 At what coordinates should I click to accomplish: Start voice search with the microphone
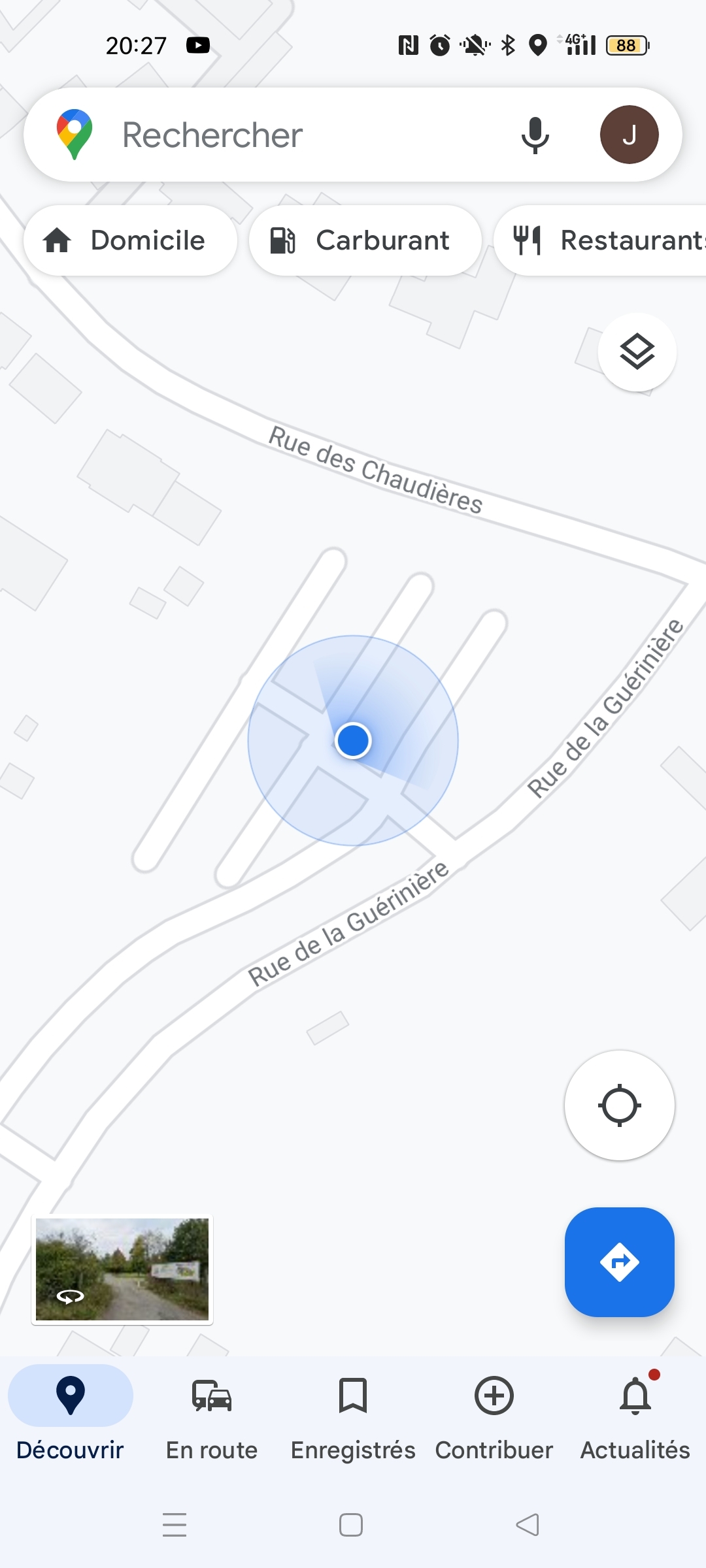point(535,135)
